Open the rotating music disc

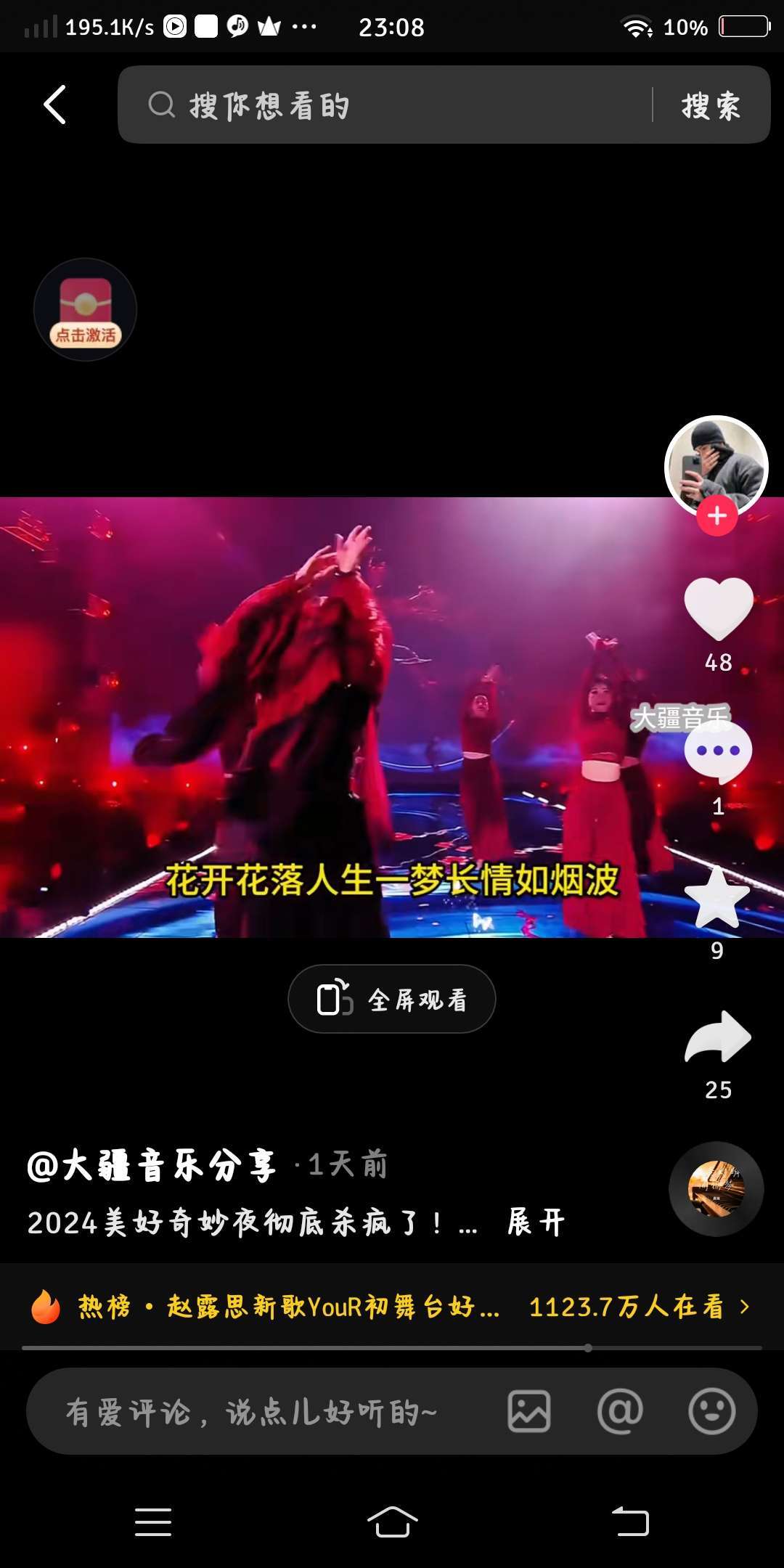[716, 1188]
